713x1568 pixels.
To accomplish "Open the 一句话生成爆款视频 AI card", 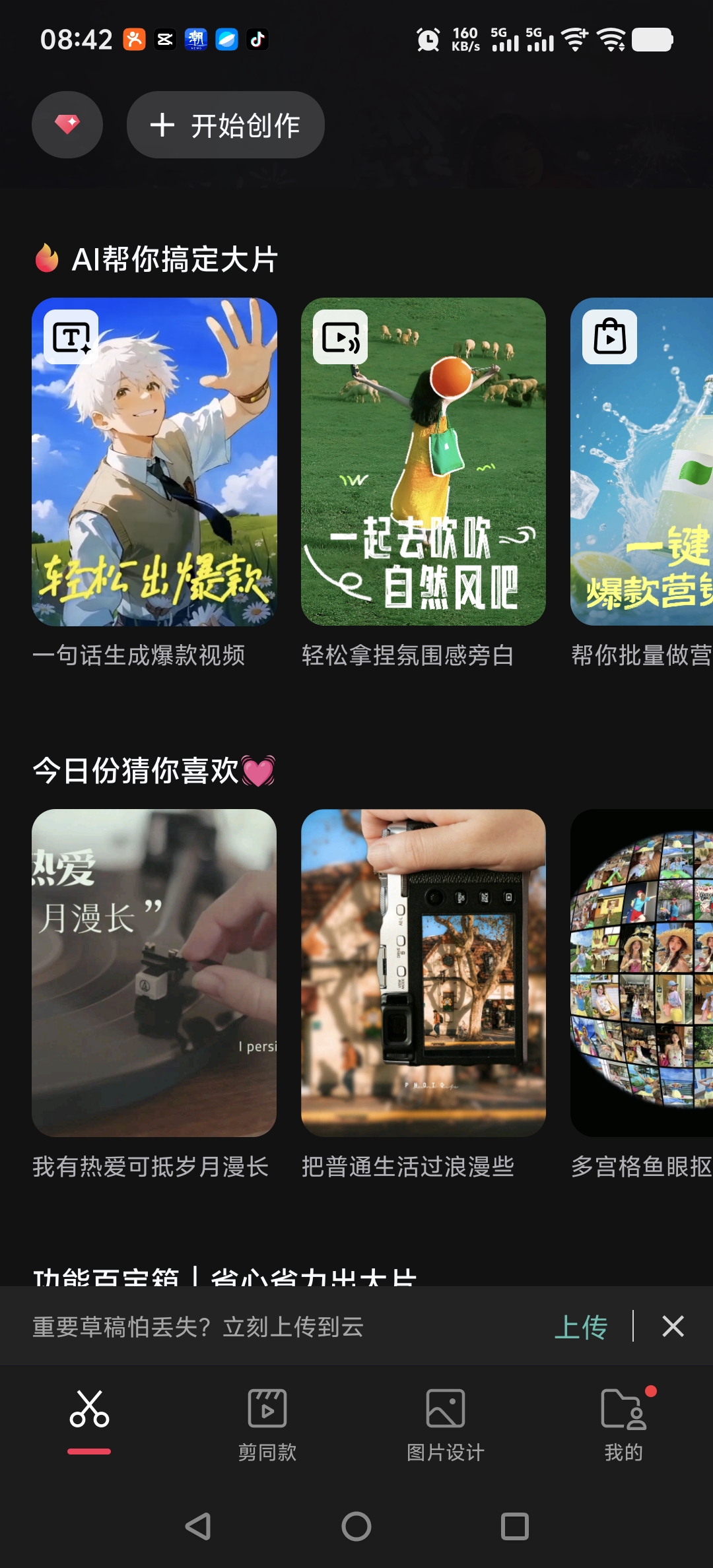I will pyautogui.click(x=154, y=462).
